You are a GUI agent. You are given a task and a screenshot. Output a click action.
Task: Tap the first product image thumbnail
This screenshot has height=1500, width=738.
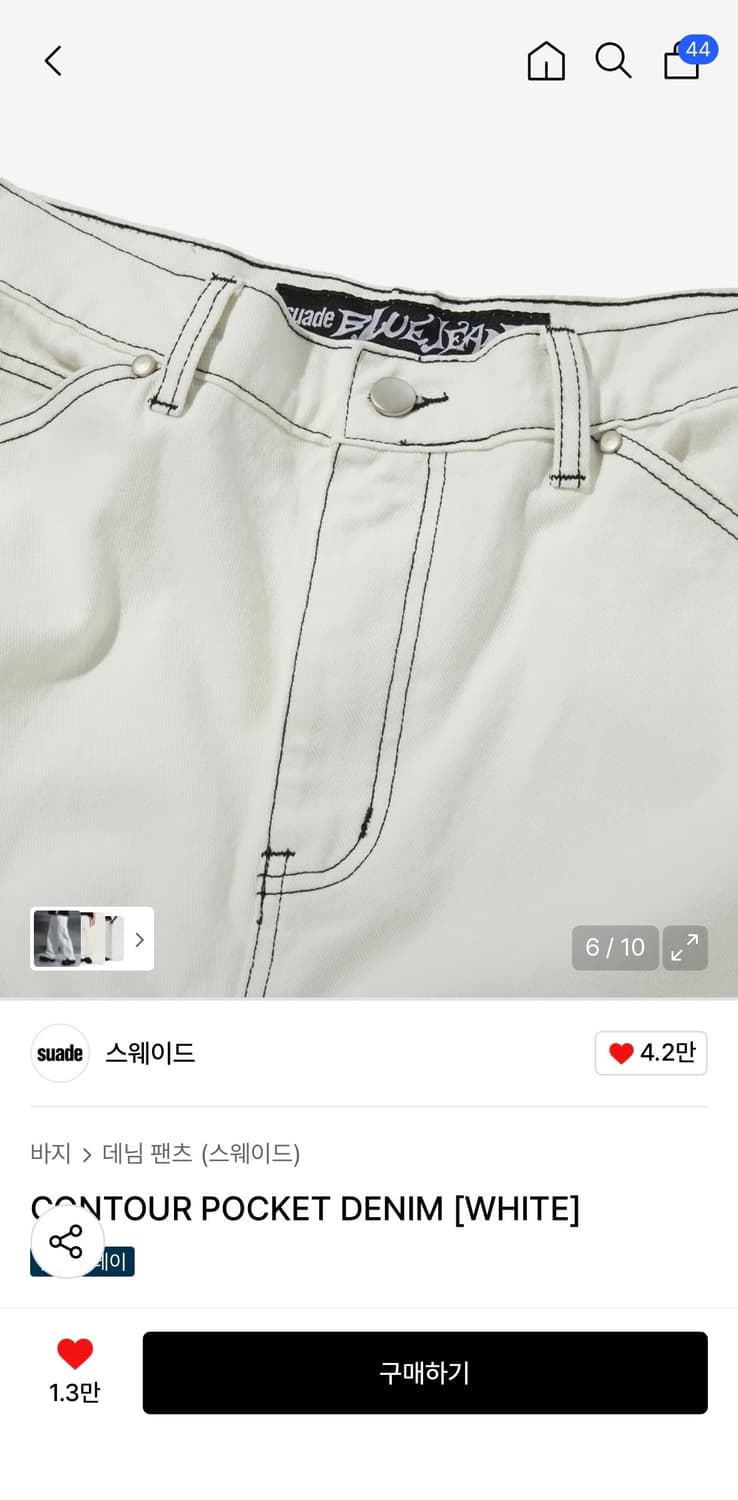(x=55, y=939)
